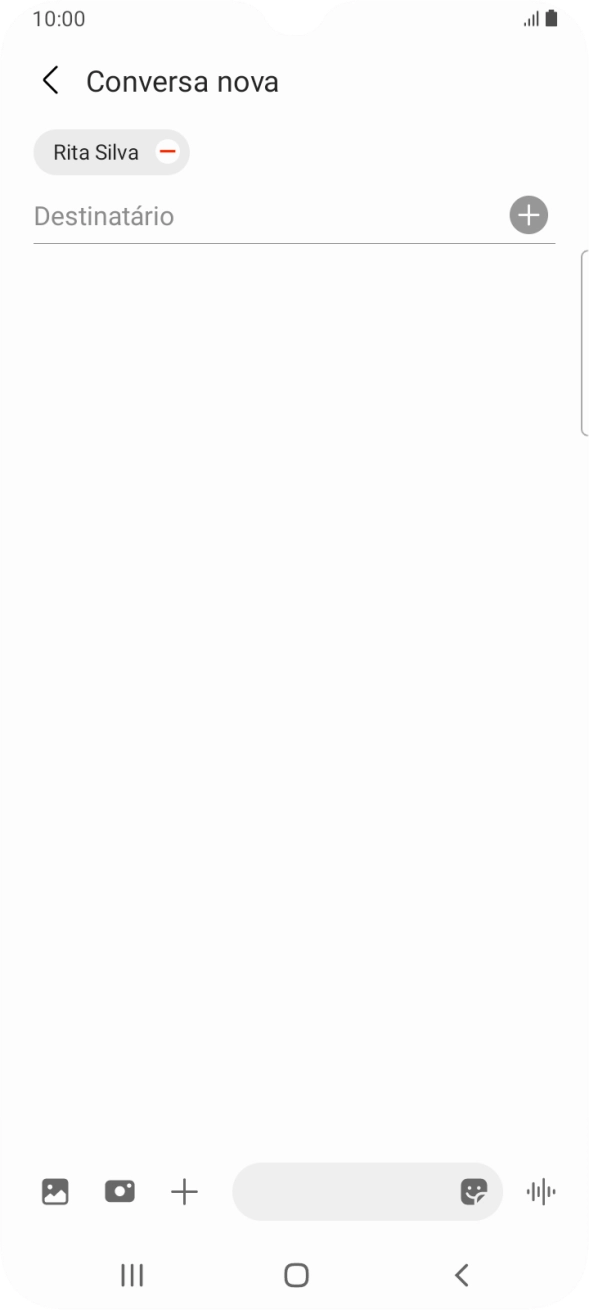The width and height of the screenshot is (589, 1310).
Task: Open the gallery to attach an image
Action: point(55,1191)
